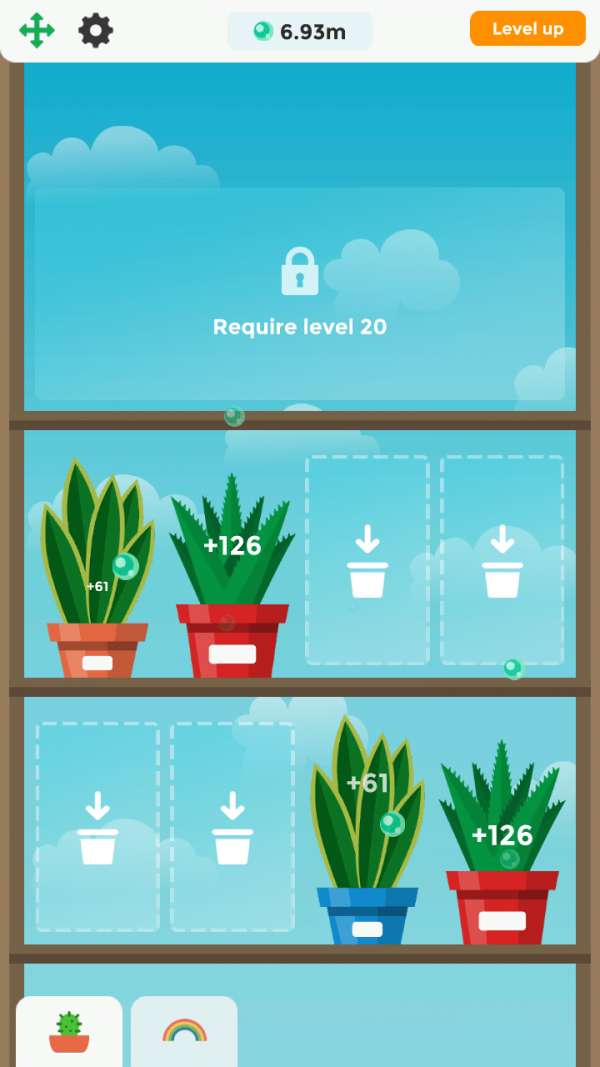The width and height of the screenshot is (600, 1067).
Task: Open the settings gear
Action: click(x=96, y=31)
